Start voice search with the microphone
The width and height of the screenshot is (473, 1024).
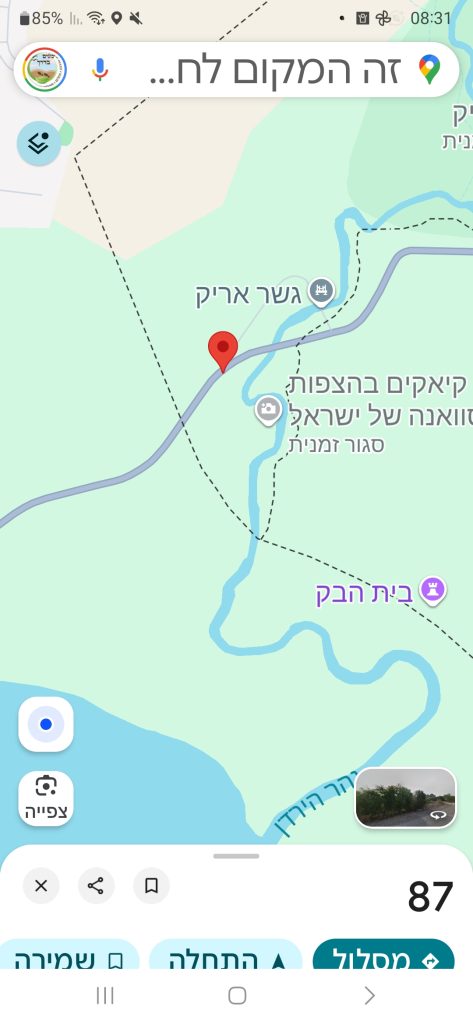point(100,69)
